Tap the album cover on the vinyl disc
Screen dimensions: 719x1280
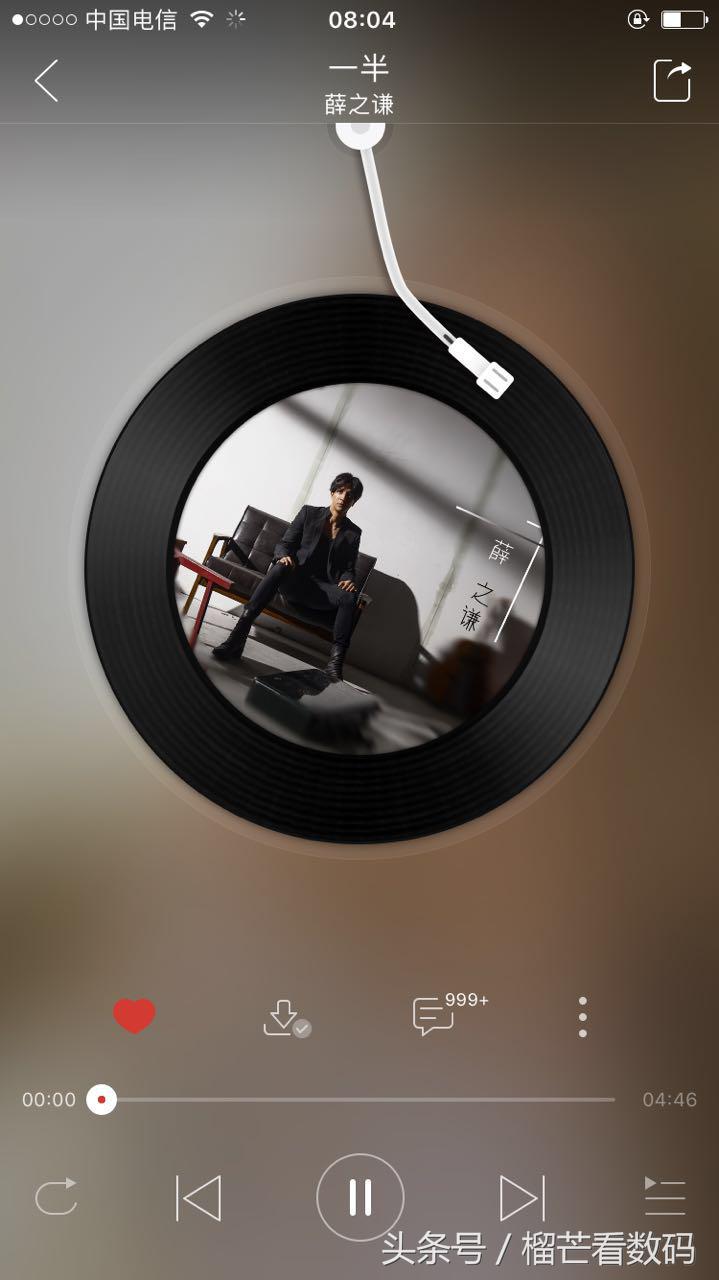click(x=360, y=568)
